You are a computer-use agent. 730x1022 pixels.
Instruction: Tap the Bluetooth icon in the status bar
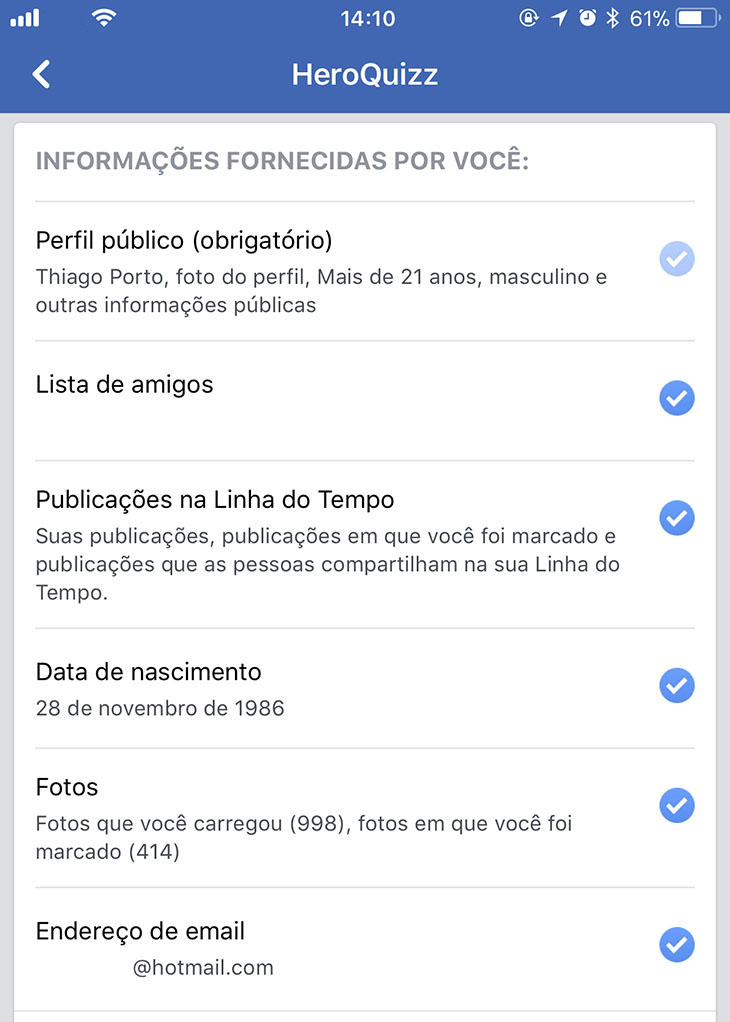click(613, 17)
